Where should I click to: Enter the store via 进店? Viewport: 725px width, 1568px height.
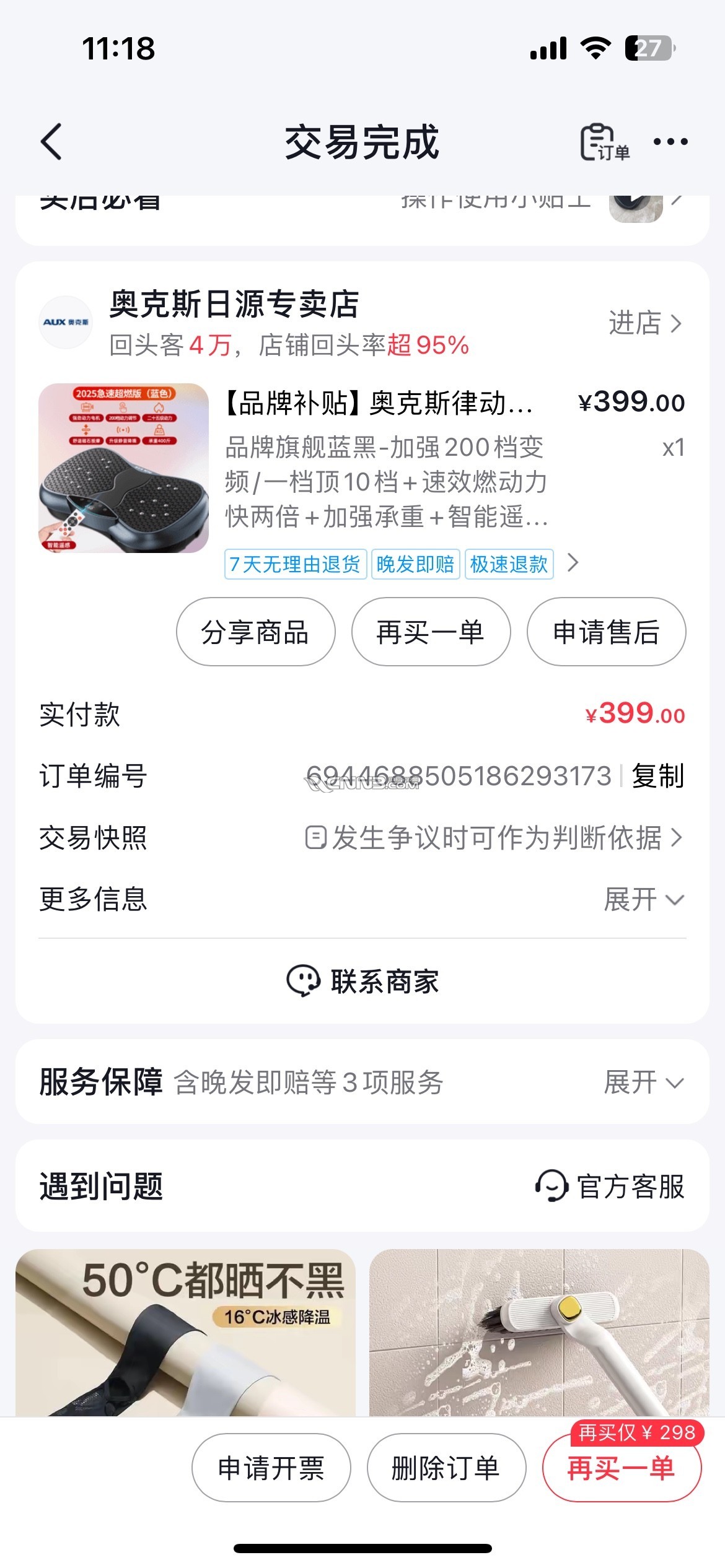(x=644, y=323)
